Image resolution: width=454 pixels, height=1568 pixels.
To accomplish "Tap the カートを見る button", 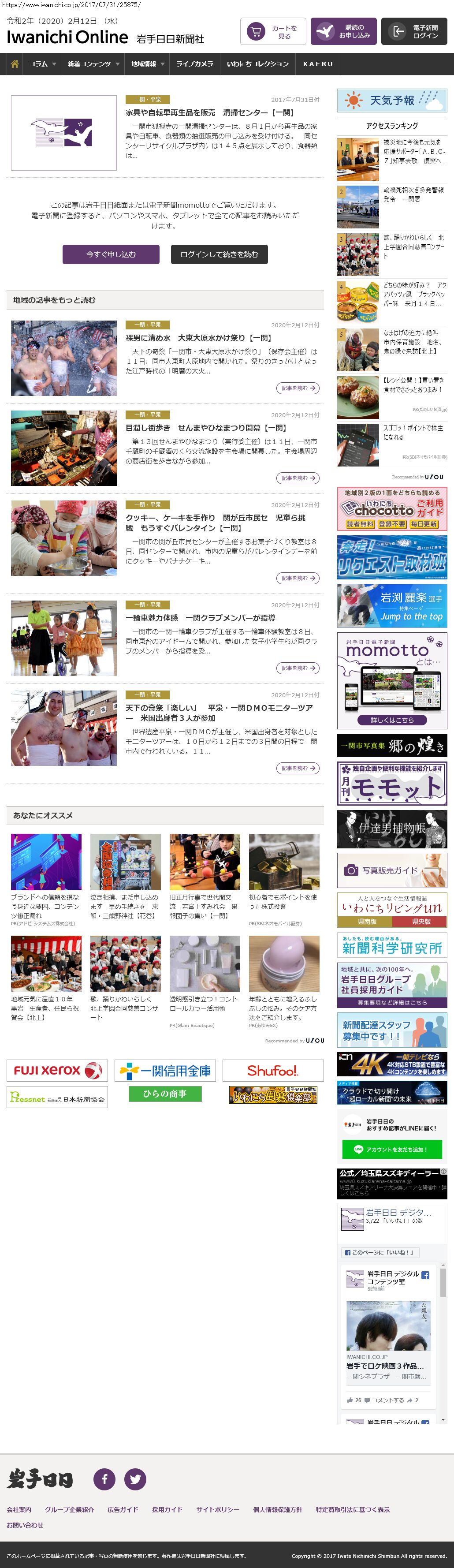I will tap(273, 32).
